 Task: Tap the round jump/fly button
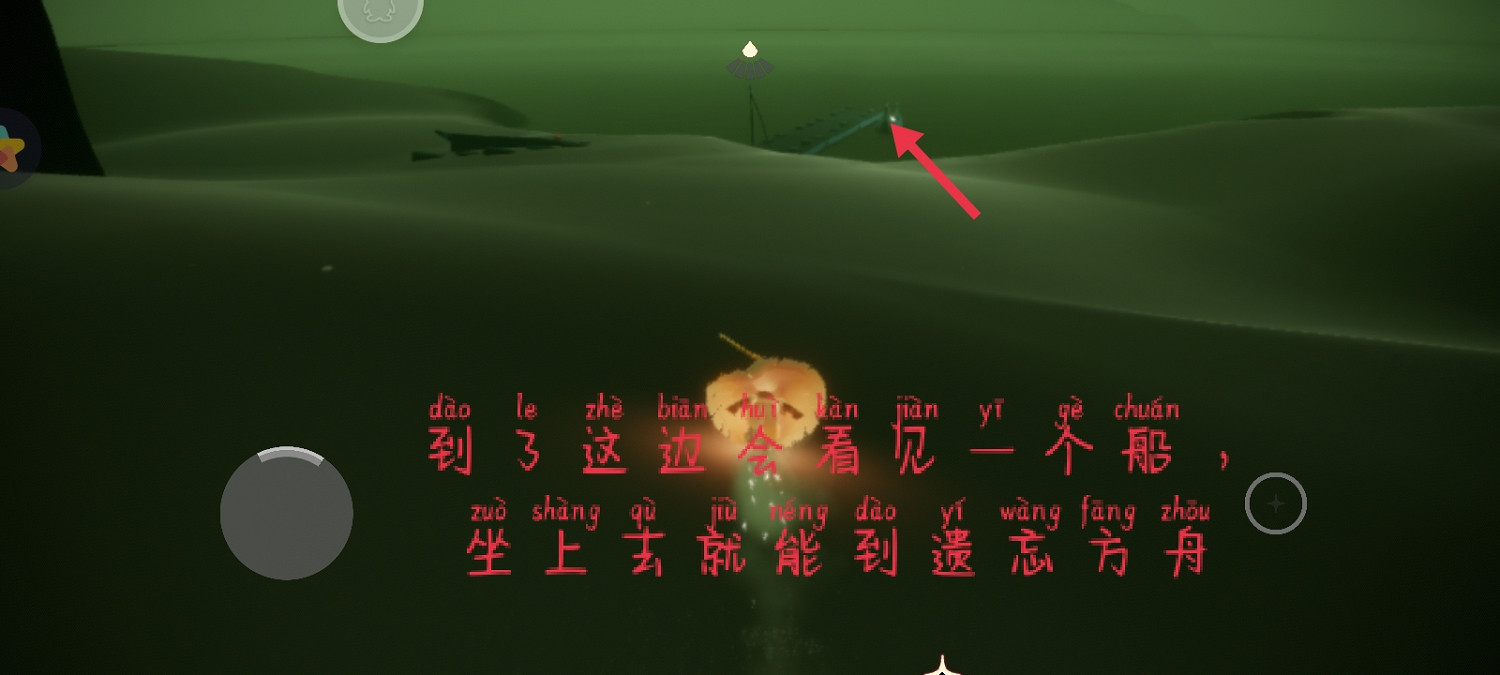(x=1275, y=503)
